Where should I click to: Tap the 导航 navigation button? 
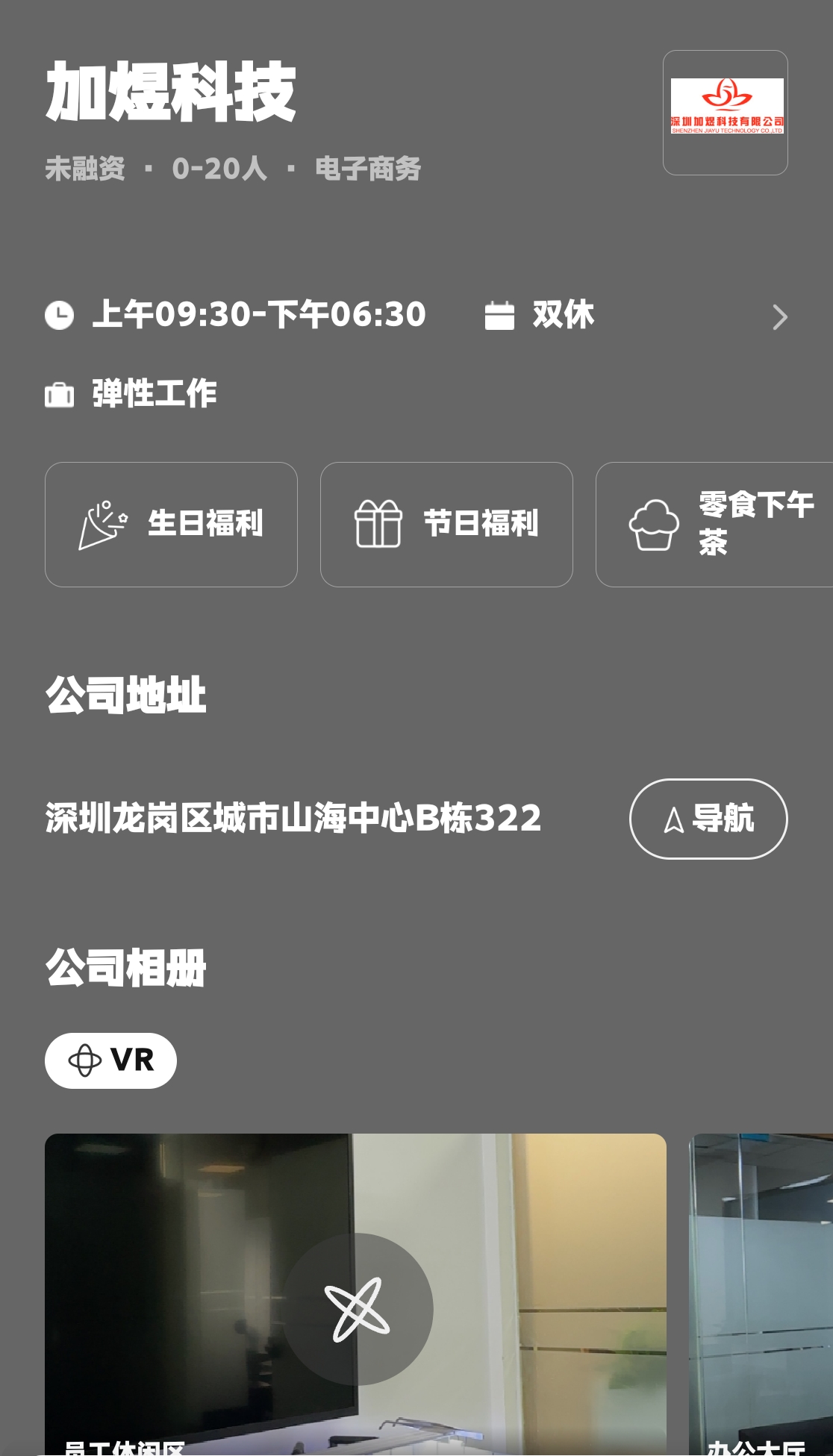708,819
